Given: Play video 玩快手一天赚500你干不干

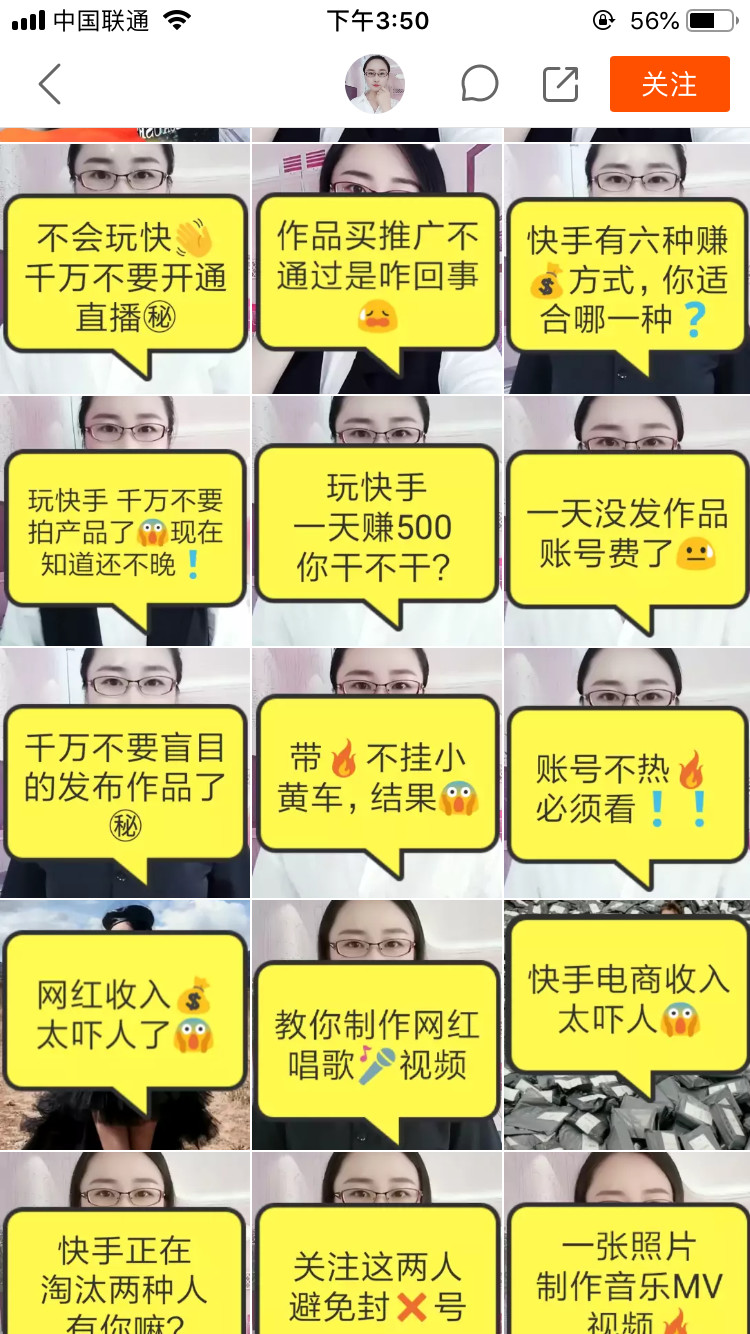Looking at the screenshot, I should (376, 521).
